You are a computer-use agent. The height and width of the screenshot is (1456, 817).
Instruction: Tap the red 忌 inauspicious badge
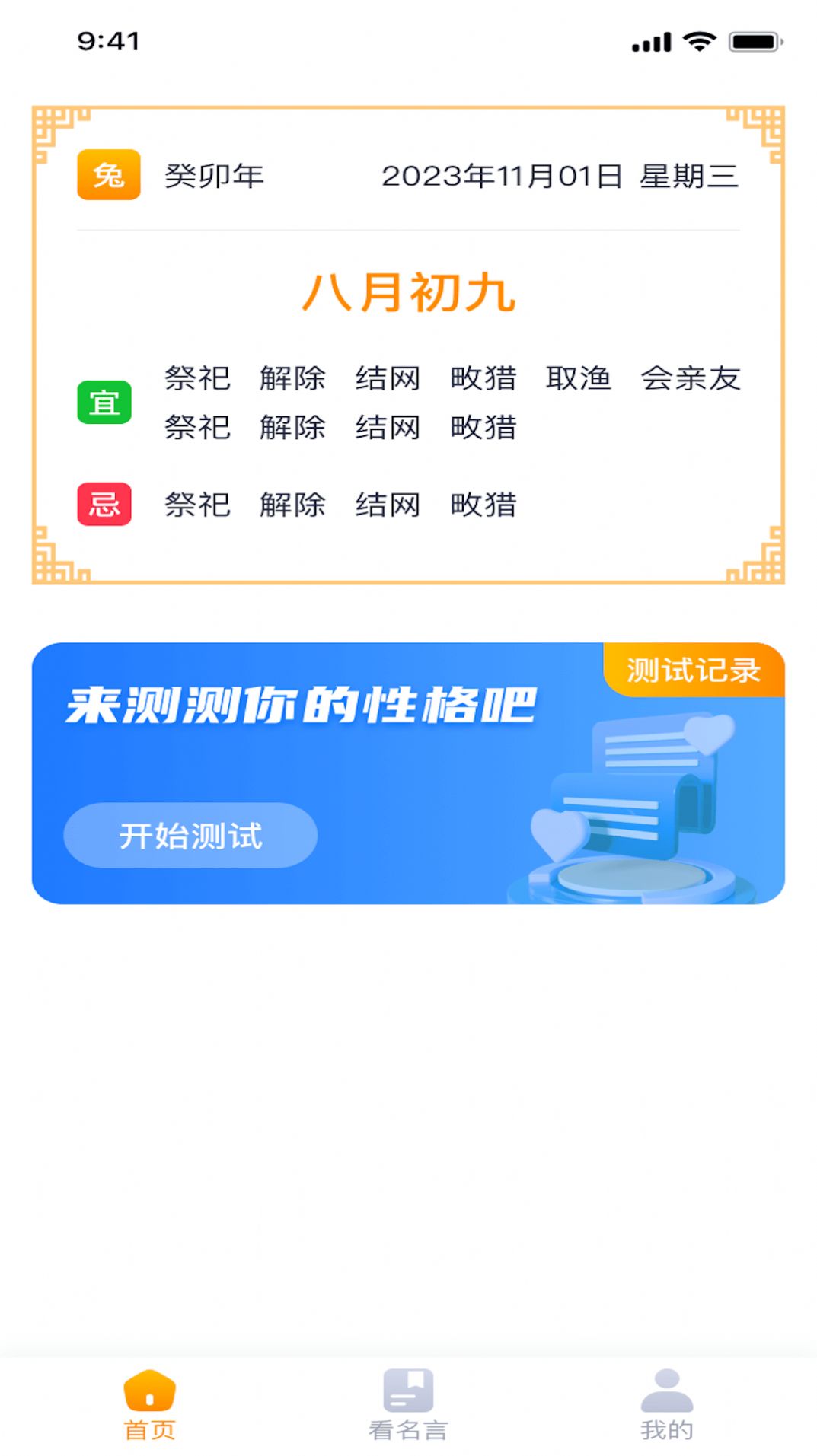pyautogui.click(x=104, y=504)
